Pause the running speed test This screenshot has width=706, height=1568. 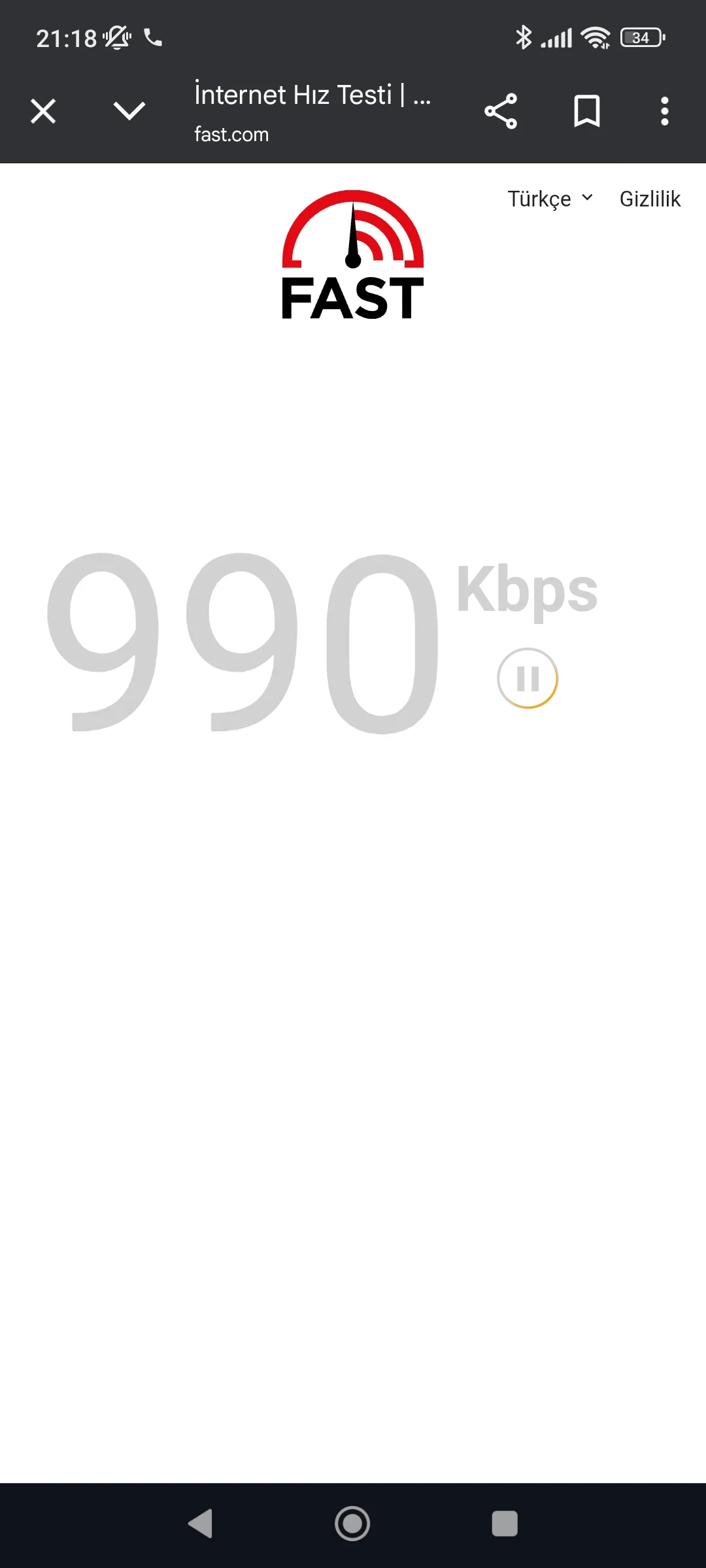(x=527, y=678)
